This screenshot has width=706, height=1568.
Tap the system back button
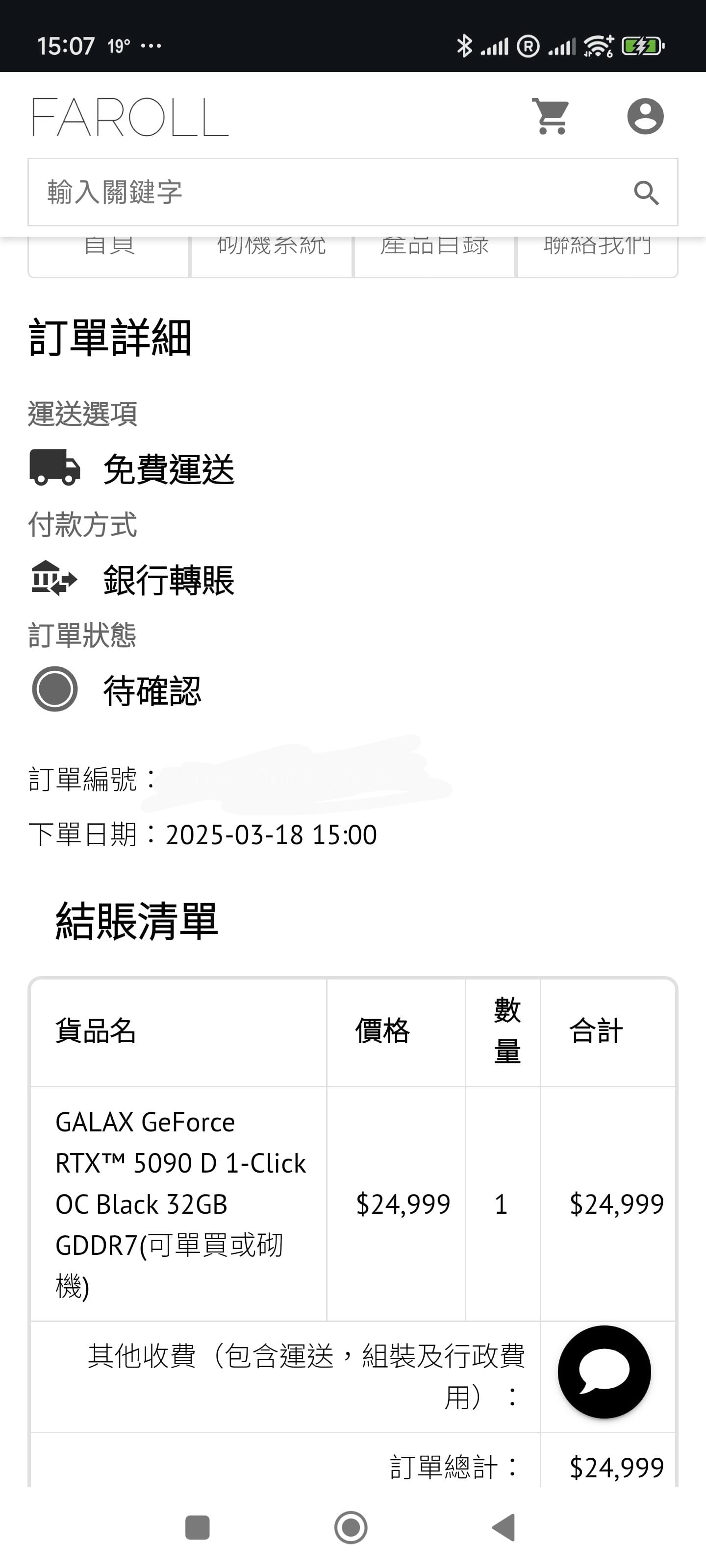coord(504,1527)
